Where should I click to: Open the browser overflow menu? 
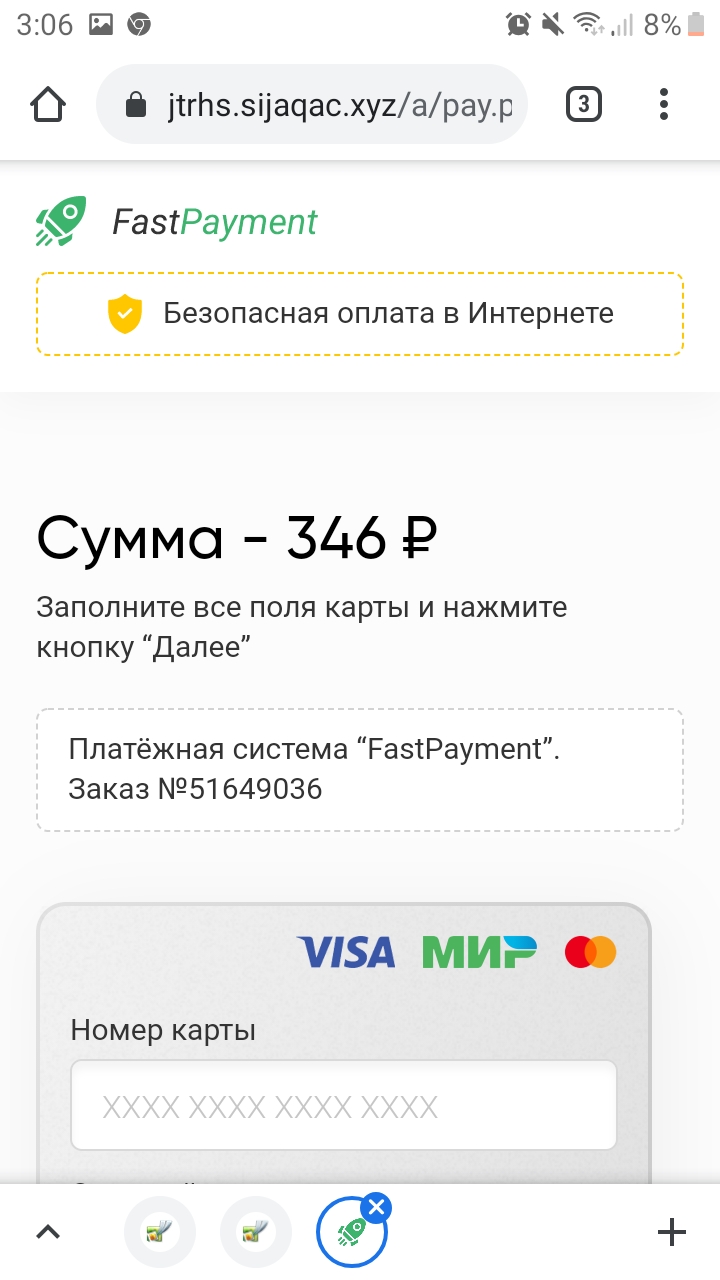pyautogui.click(x=664, y=104)
